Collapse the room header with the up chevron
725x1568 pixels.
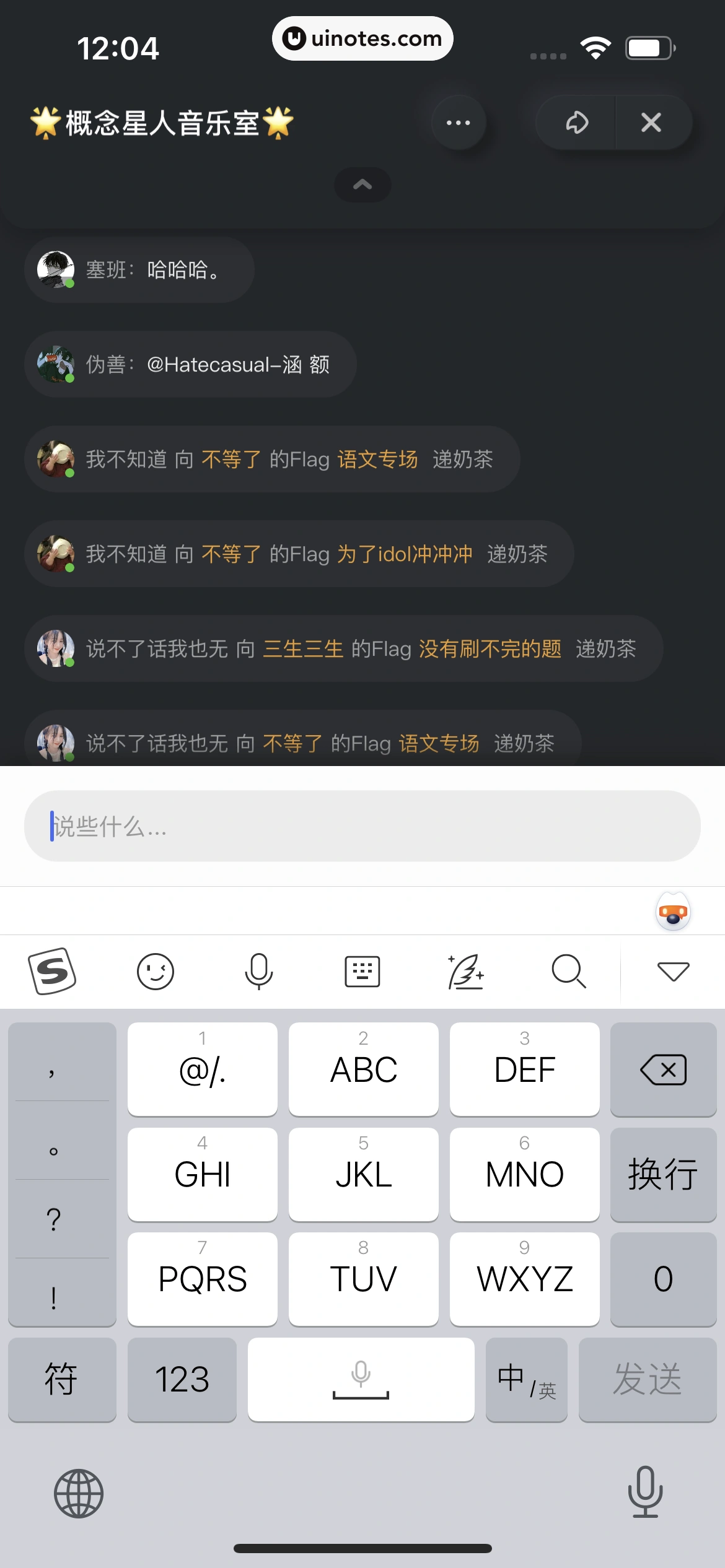pos(362,185)
